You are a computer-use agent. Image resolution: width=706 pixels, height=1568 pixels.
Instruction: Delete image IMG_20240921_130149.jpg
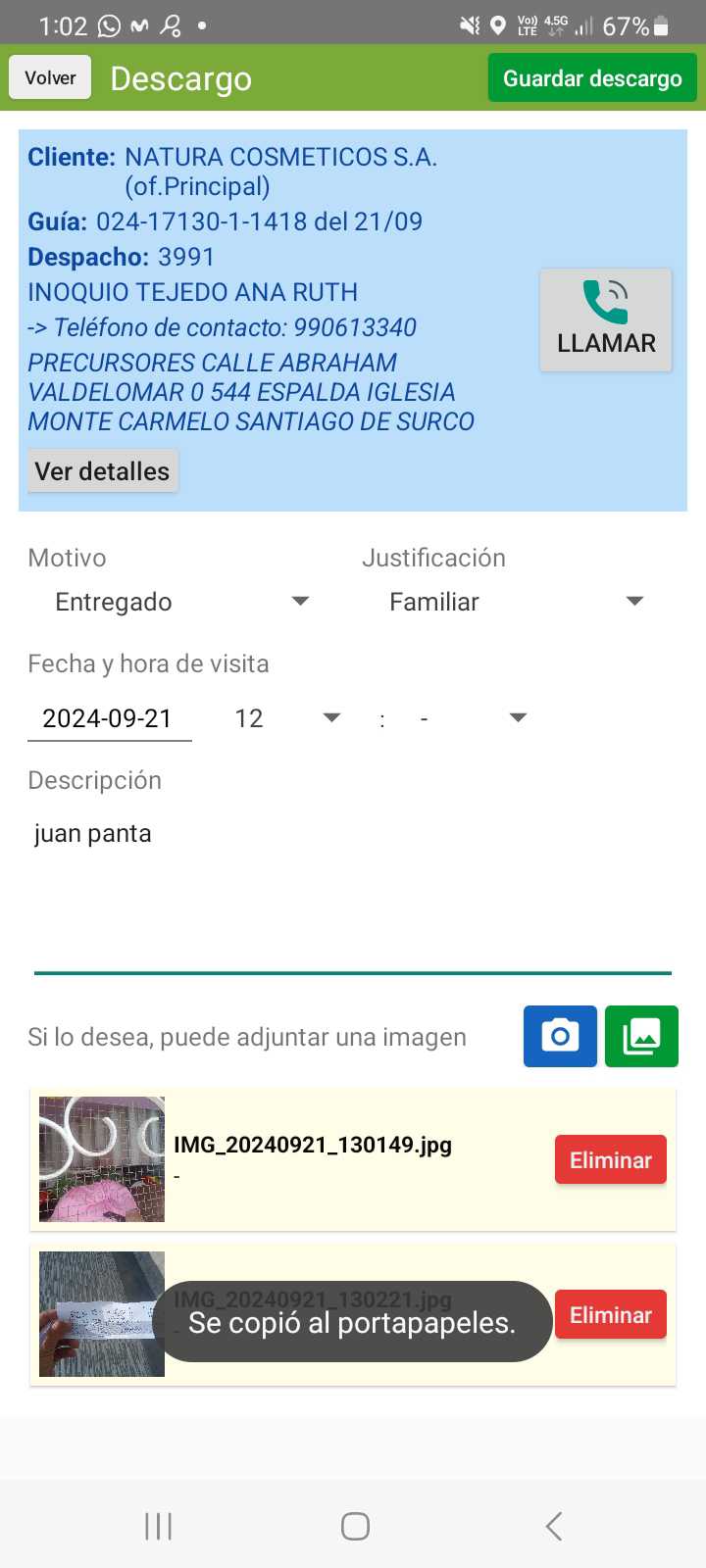[x=610, y=1160]
